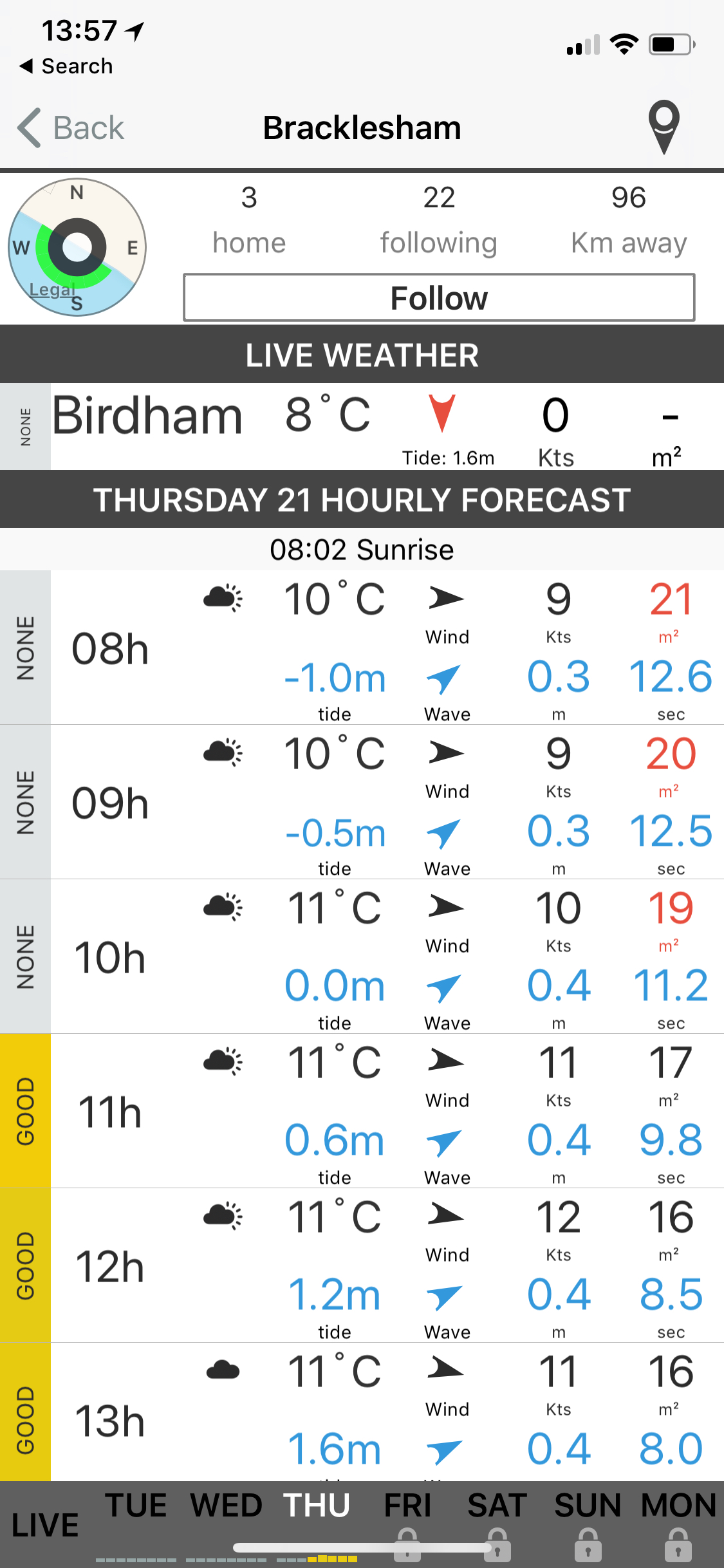This screenshot has width=724, height=1568.
Task: Switch to the LIVE tab
Action: pyautogui.click(x=45, y=1525)
